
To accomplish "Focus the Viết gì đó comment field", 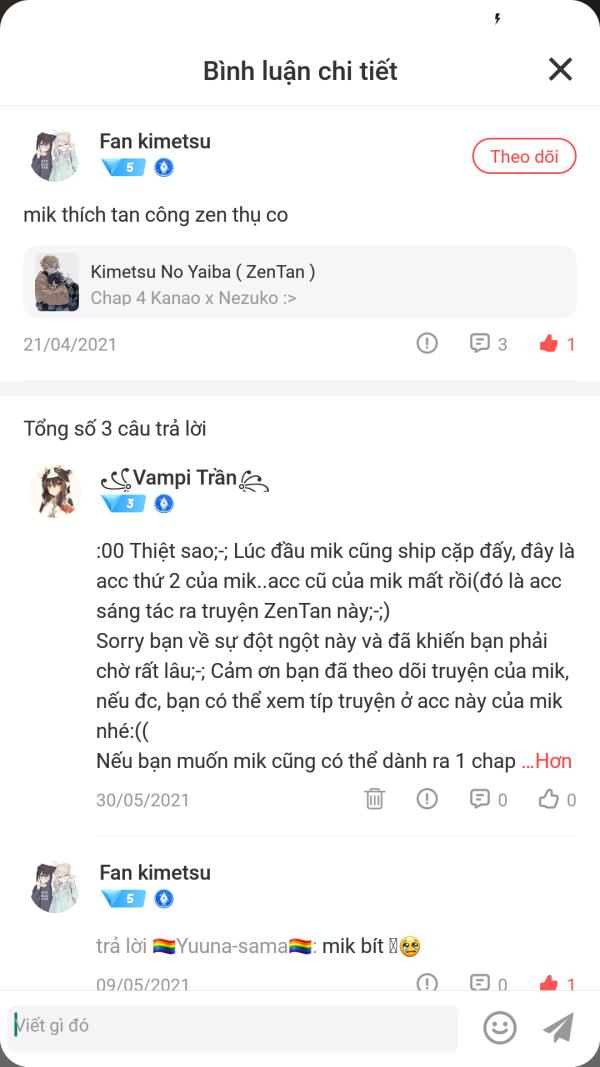I will coord(233,1025).
